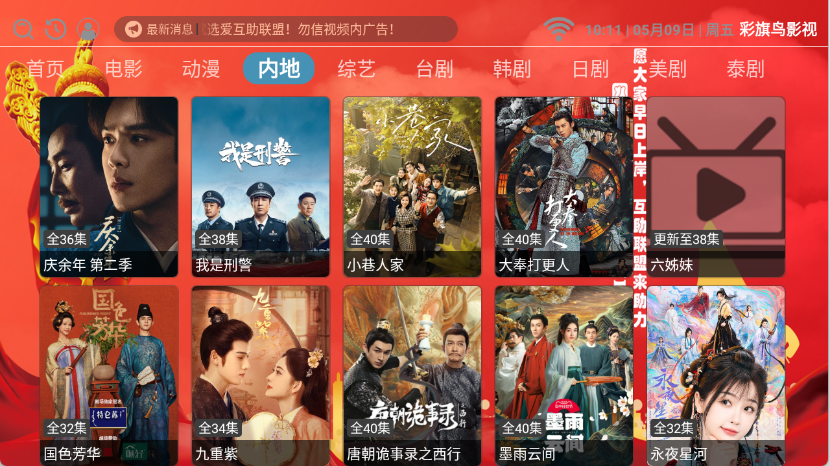Open 大奉打更人 series card
830x466 pixels.
[x=564, y=186]
